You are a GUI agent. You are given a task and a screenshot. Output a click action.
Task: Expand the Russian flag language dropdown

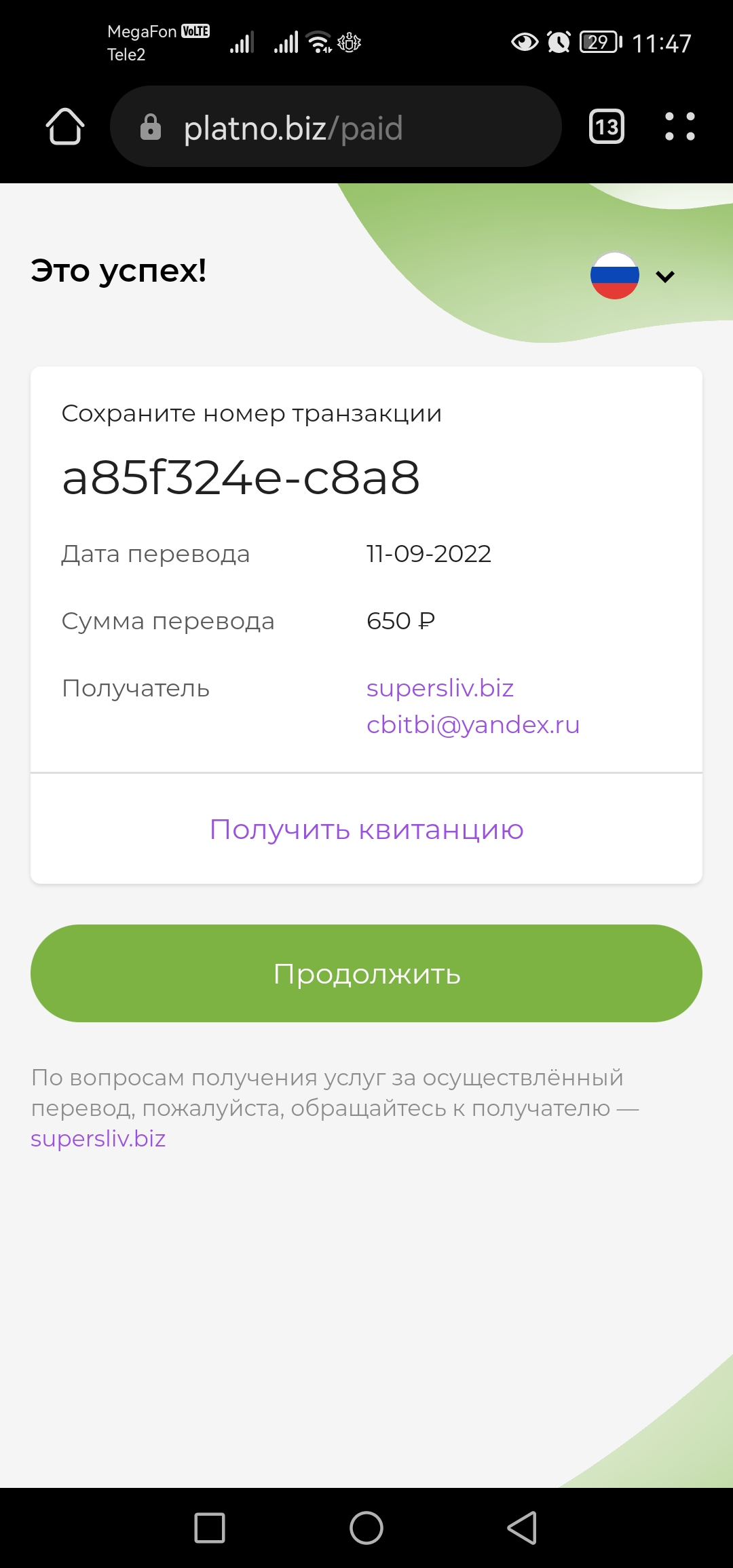click(x=633, y=276)
